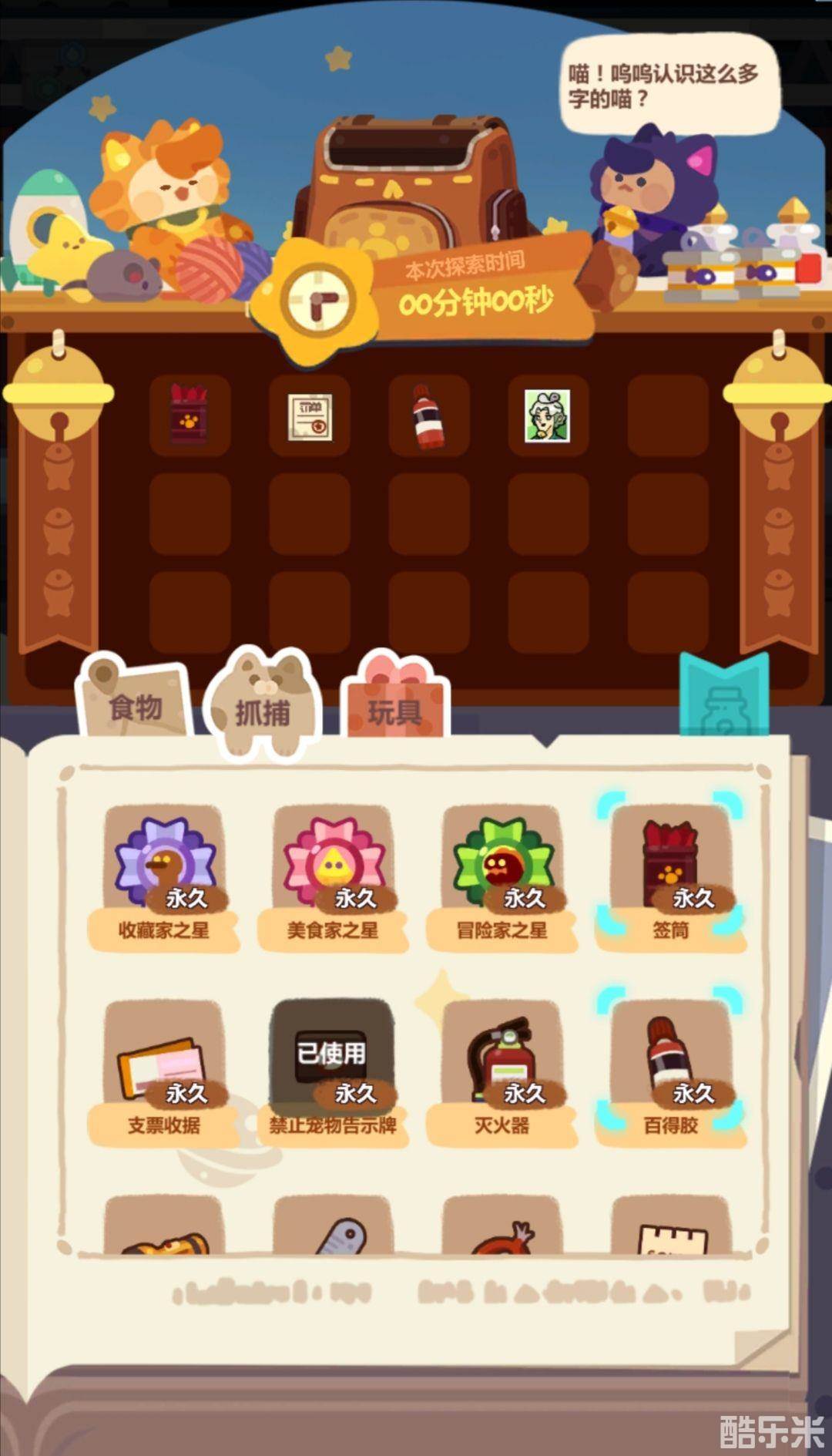
Task: Switch to the 抓捕 tab
Action: click(x=263, y=709)
